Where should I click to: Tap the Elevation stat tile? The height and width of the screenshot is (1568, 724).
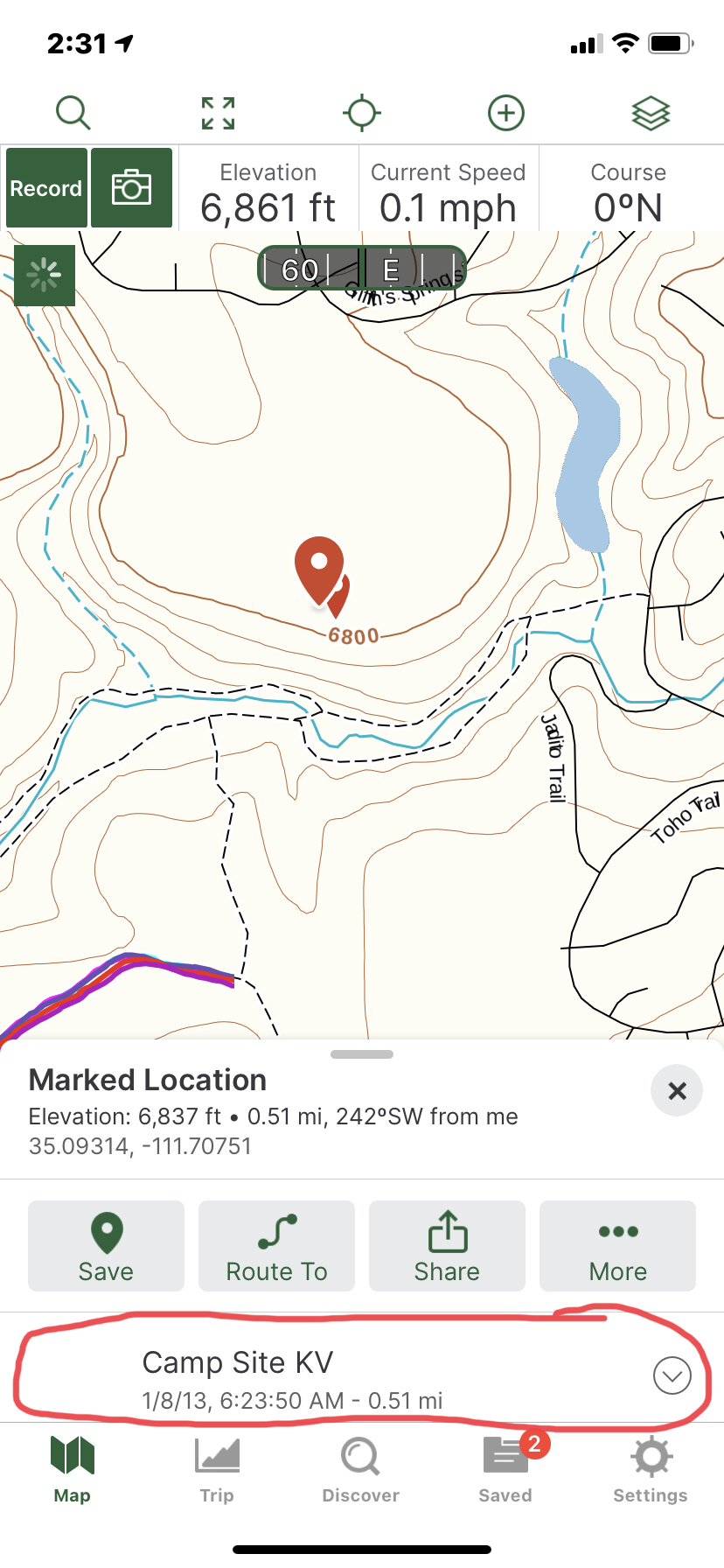(268, 189)
